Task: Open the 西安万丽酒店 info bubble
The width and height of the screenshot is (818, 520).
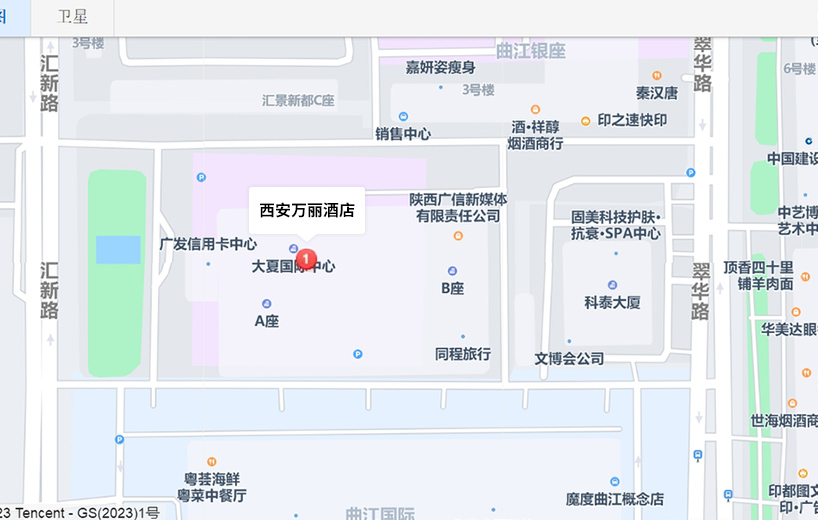Action: click(306, 211)
